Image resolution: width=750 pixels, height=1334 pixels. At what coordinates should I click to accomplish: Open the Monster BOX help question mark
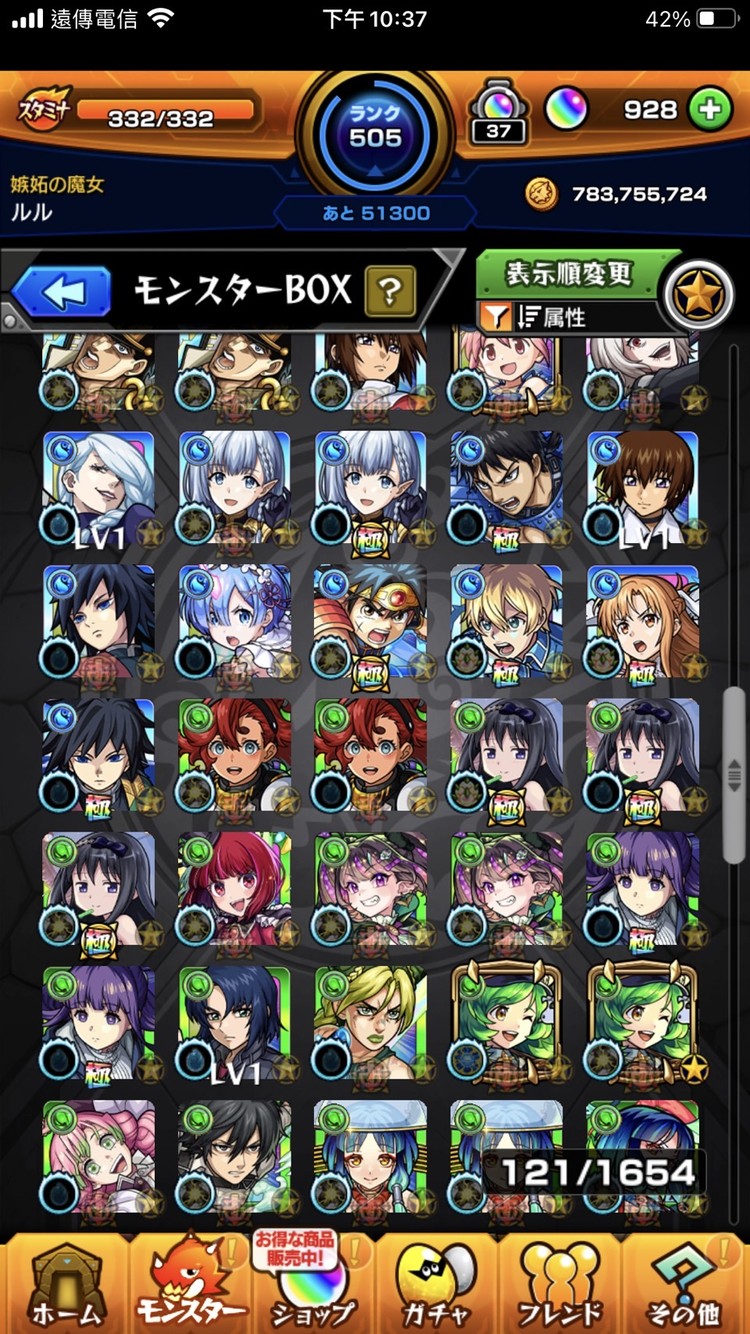[390, 292]
